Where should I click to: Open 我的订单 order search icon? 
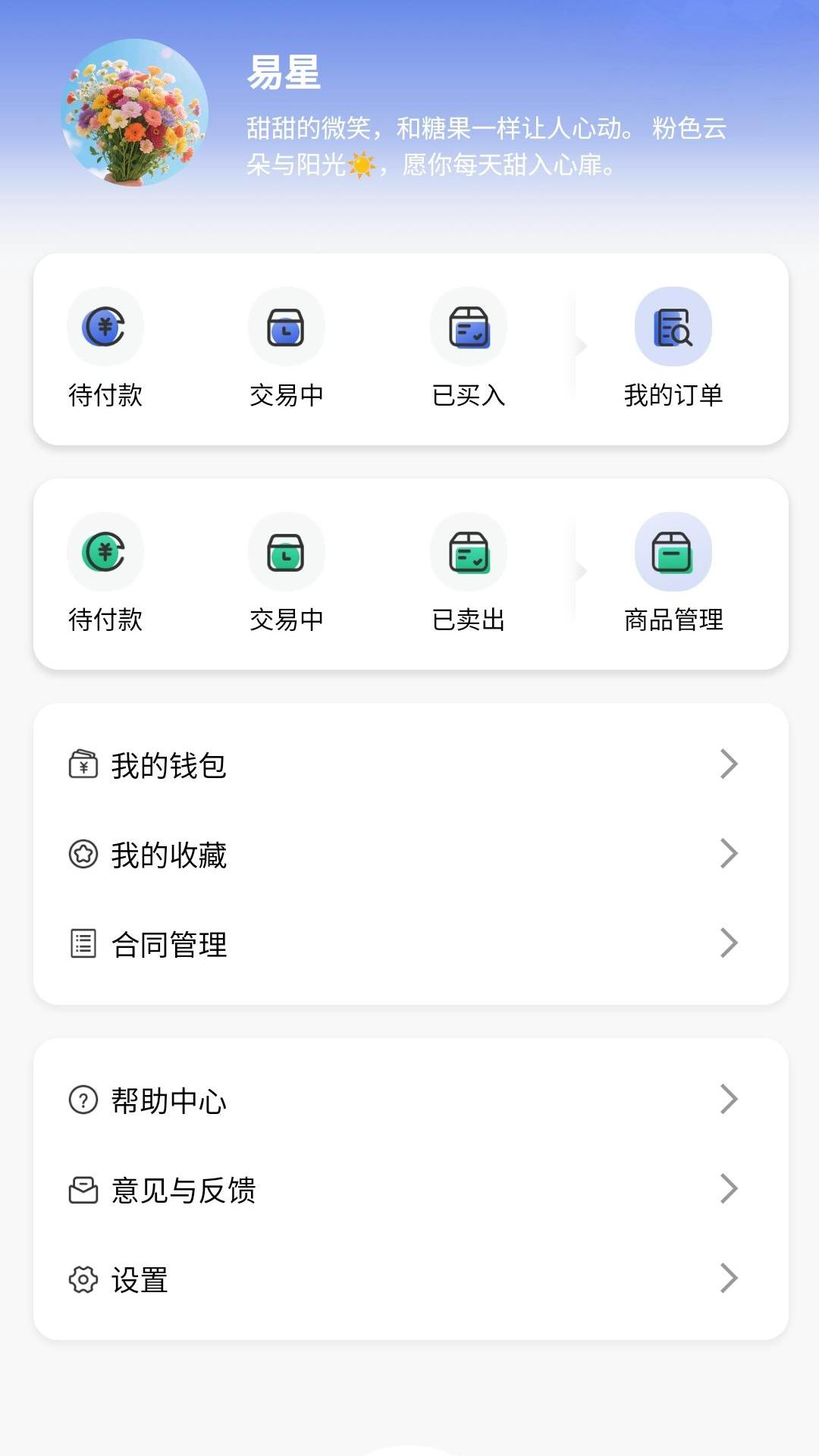673,326
